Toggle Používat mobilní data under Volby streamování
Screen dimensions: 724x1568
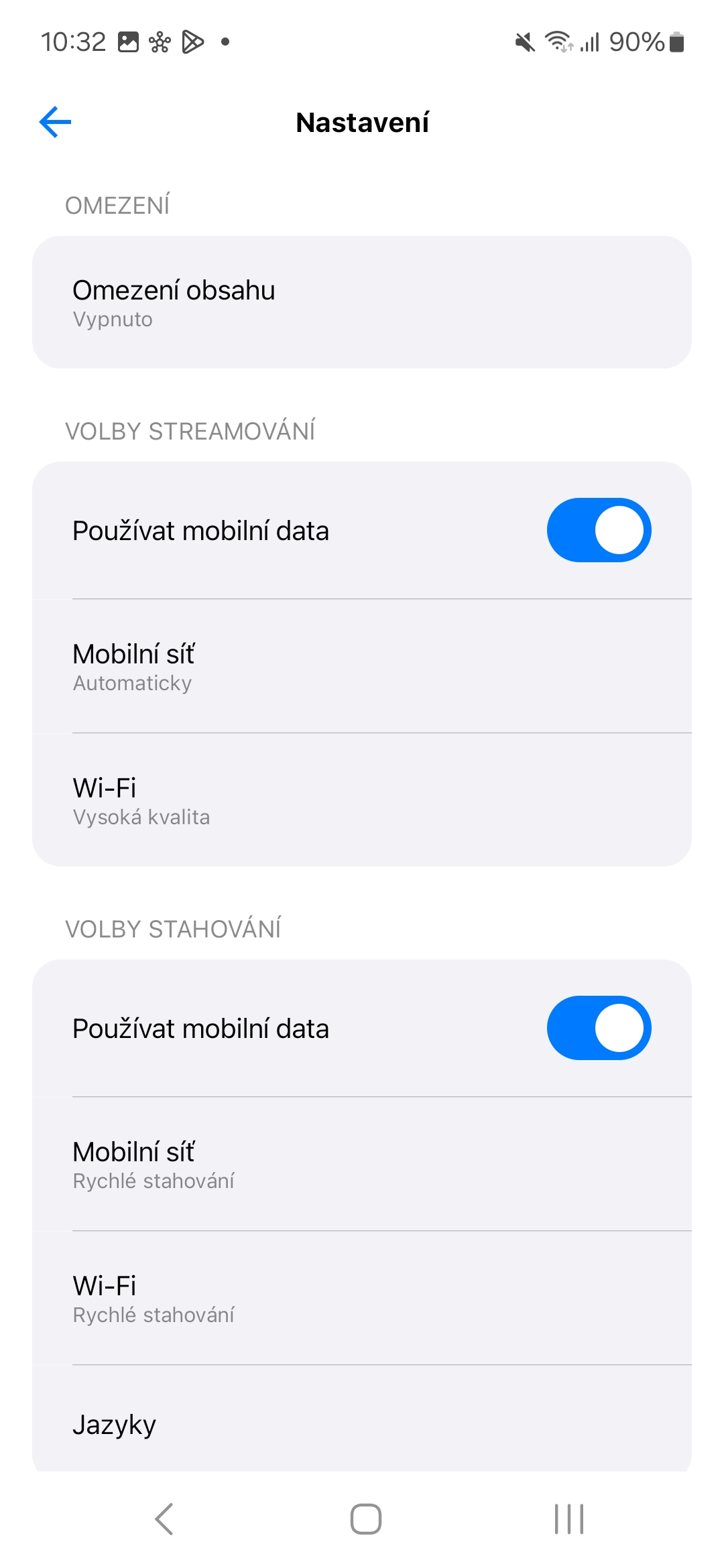(599, 530)
